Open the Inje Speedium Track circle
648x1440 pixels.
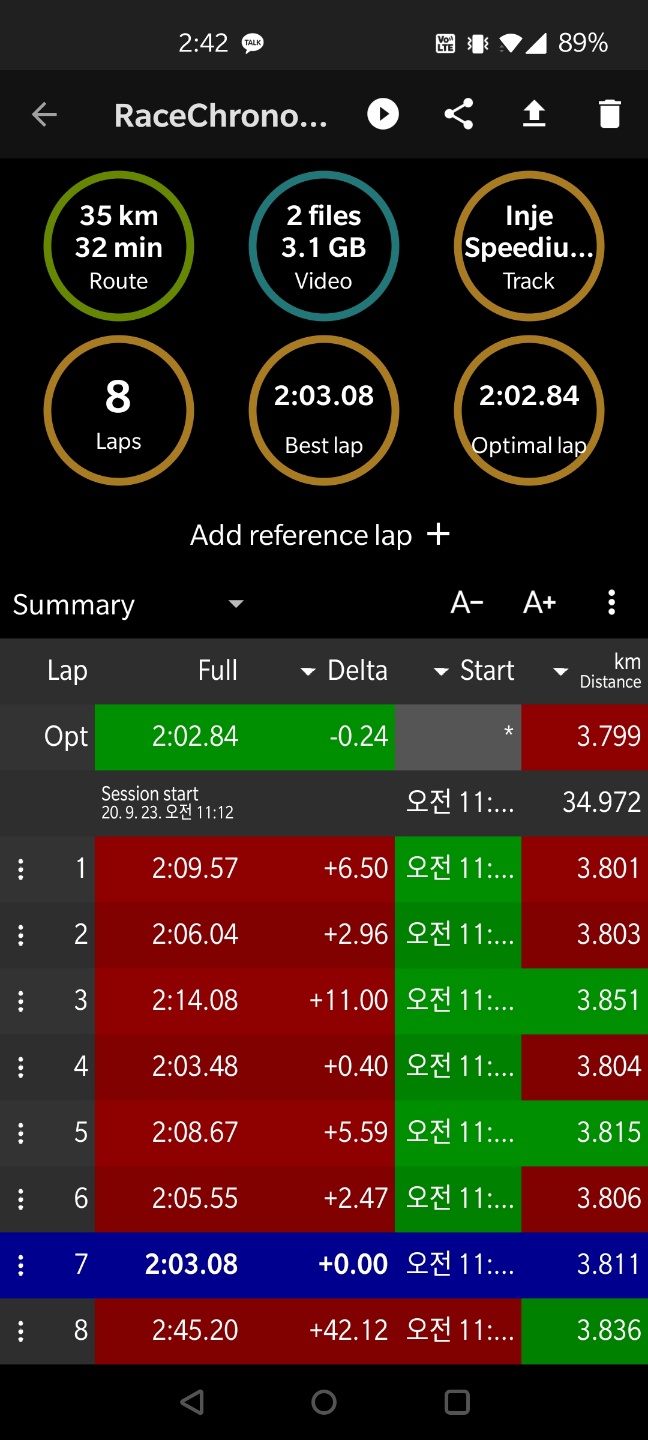pyautogui.click(x=529, y=247)
